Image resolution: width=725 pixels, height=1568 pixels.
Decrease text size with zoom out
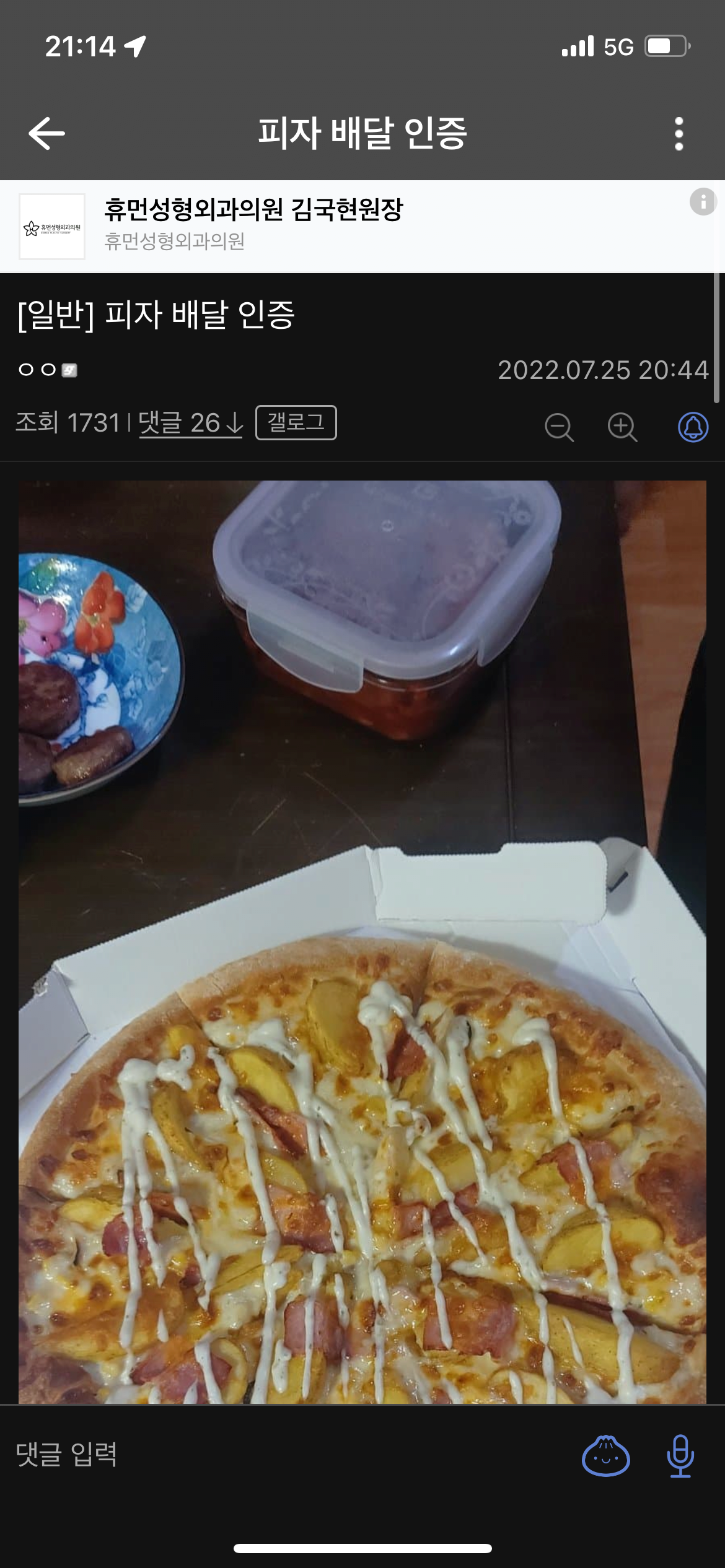pos(559,427)
